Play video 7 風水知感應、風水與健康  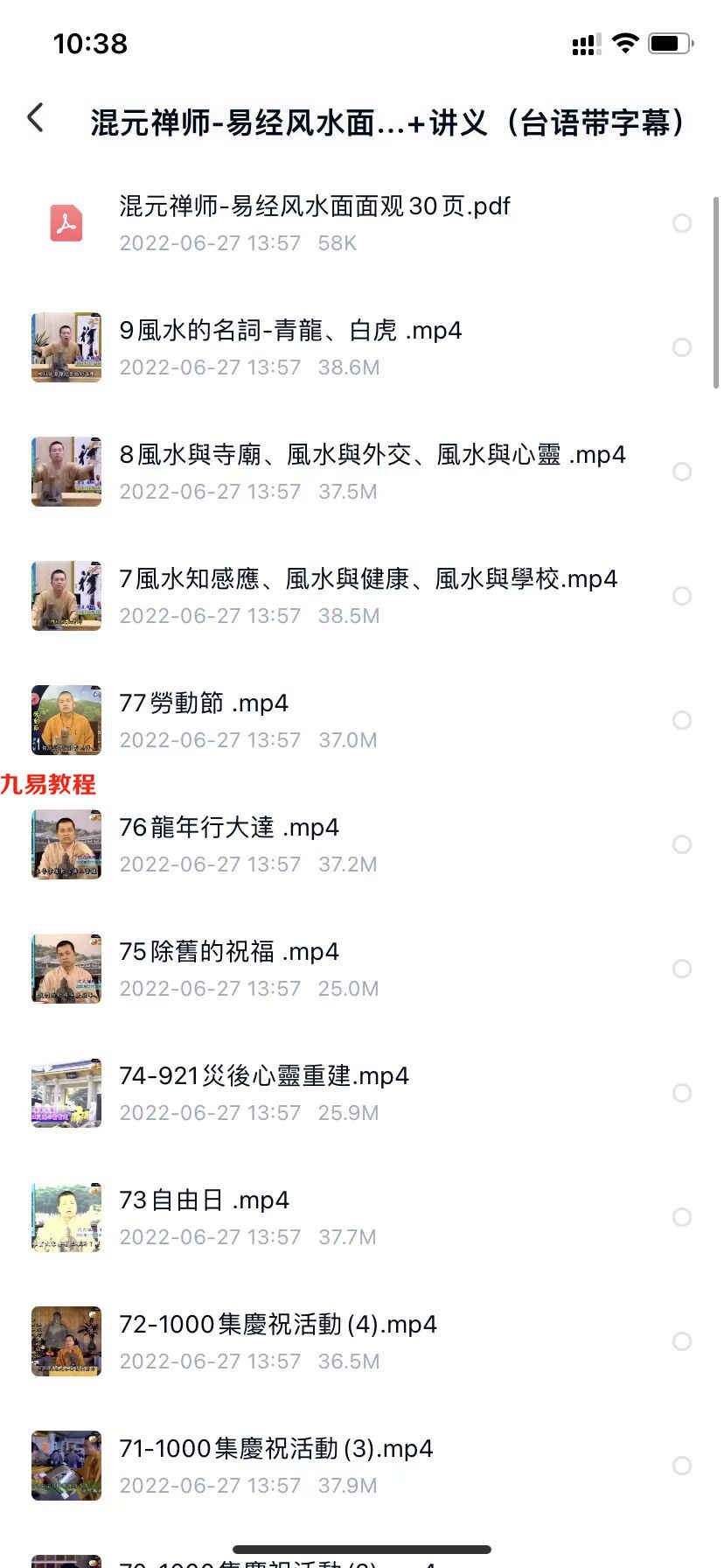pyautogui.click(x=362, y=596)
